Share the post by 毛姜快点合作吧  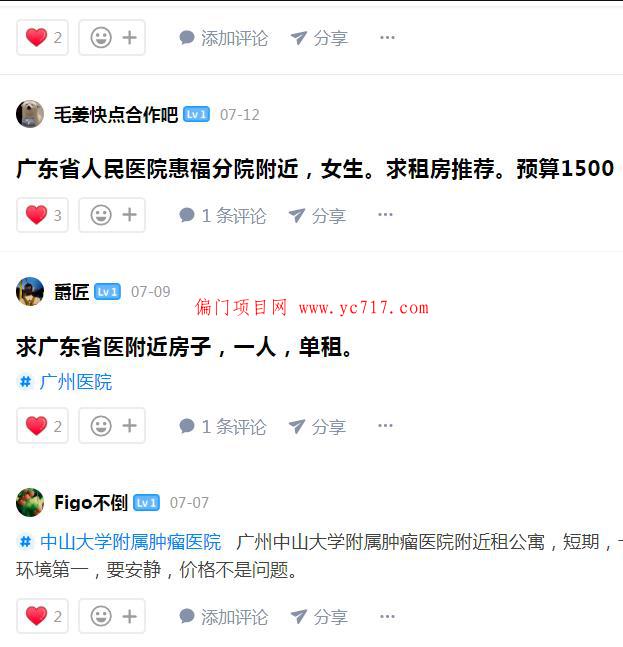(x=317, y=215)
